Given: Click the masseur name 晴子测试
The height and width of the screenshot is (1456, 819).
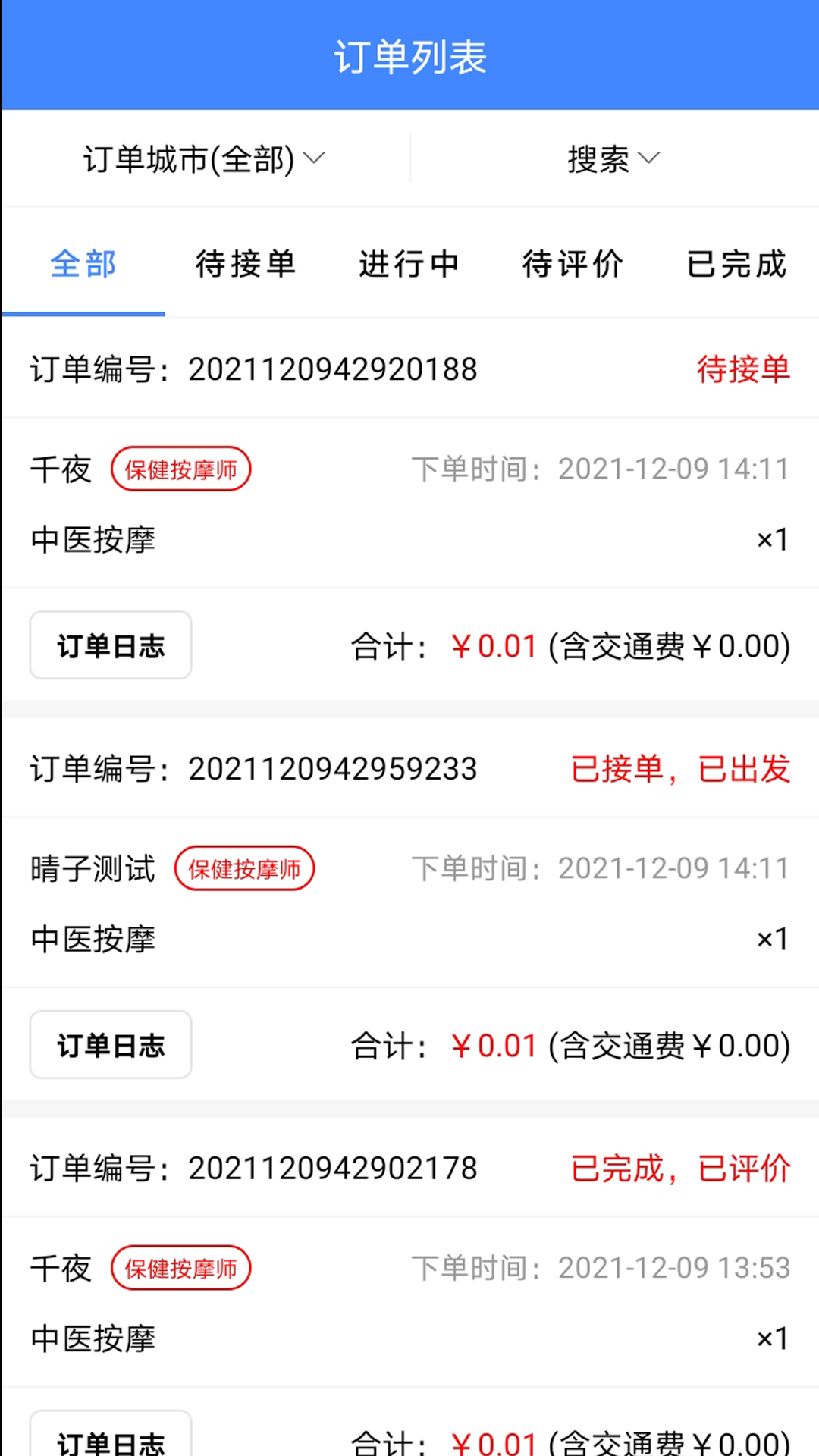Looking at the screenshot, I should pos(93,868).
